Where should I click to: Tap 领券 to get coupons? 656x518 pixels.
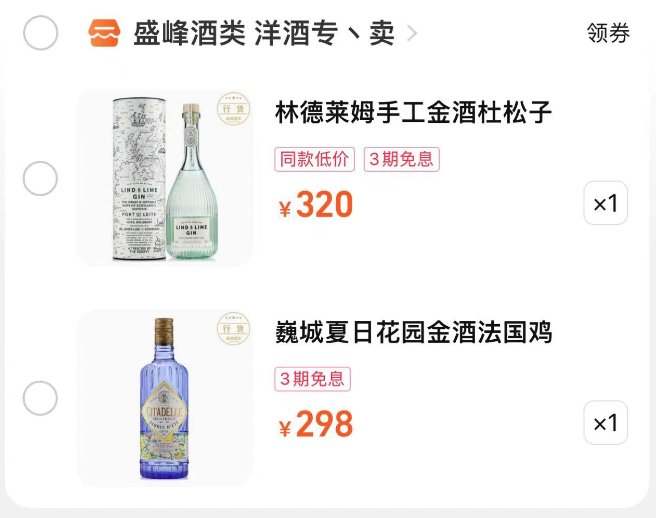608,33
